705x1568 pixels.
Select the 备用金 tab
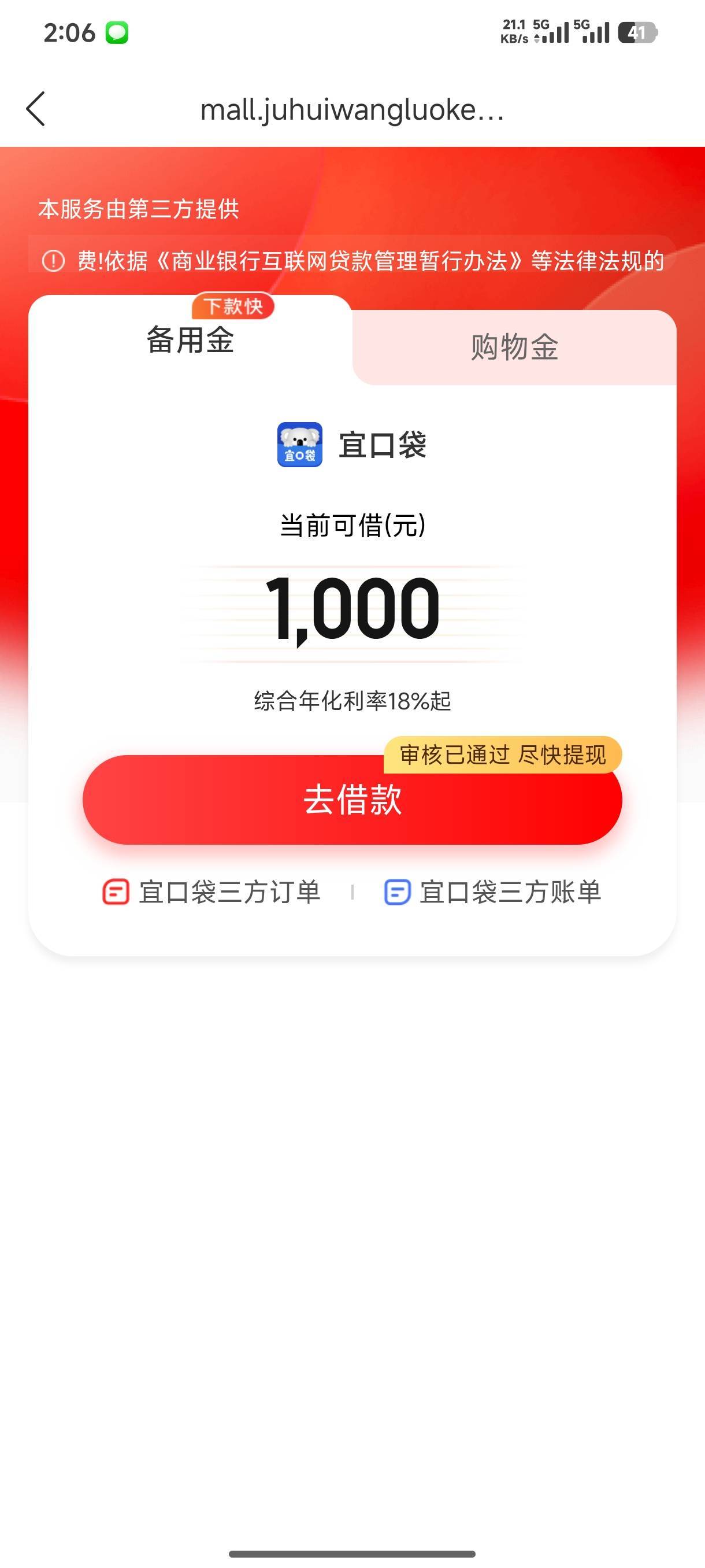(190, 339)
